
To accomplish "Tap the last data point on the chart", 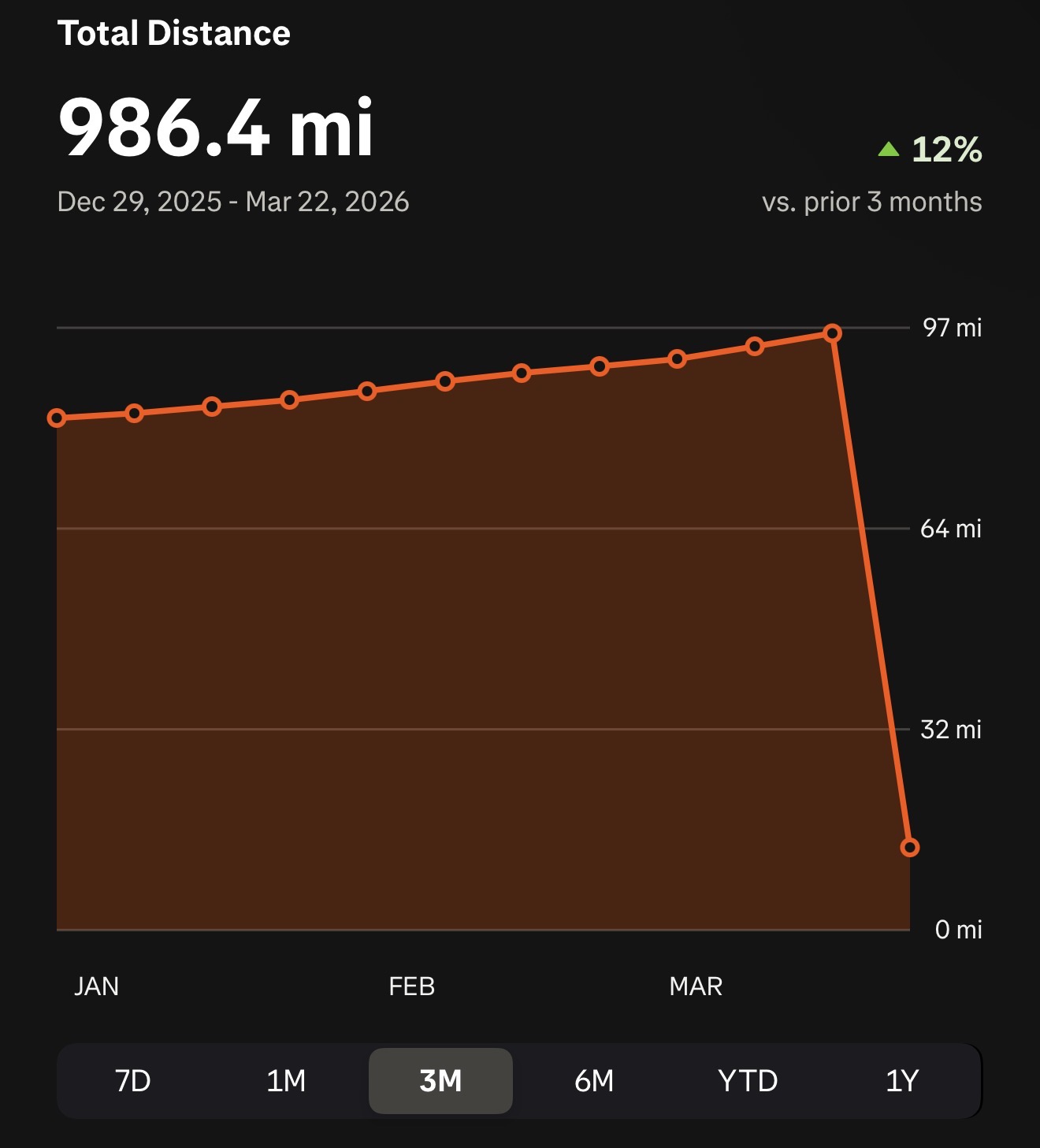I will click(x=909, y=848).
